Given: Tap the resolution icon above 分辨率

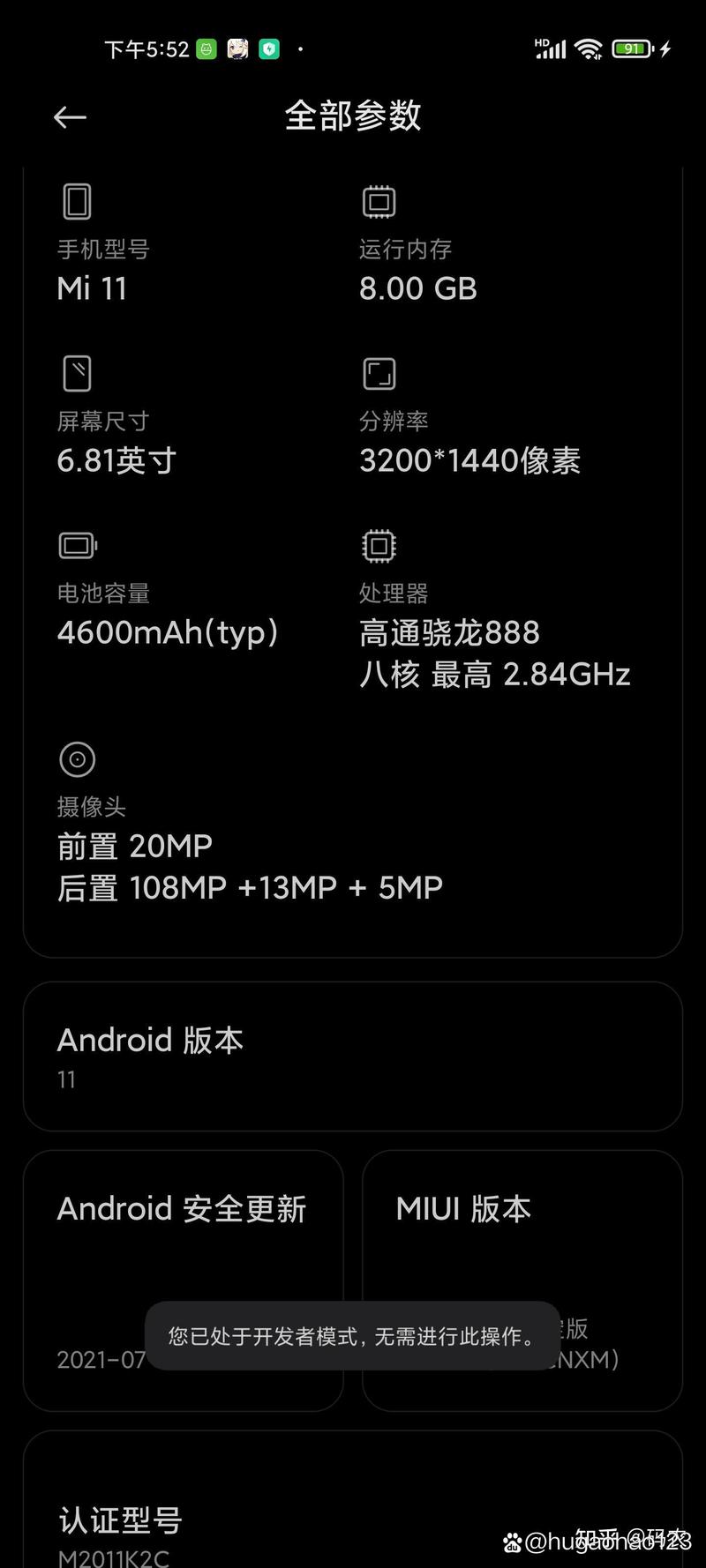Looking at the screenshot, I should pyautogui.click(x=379, y=373).
